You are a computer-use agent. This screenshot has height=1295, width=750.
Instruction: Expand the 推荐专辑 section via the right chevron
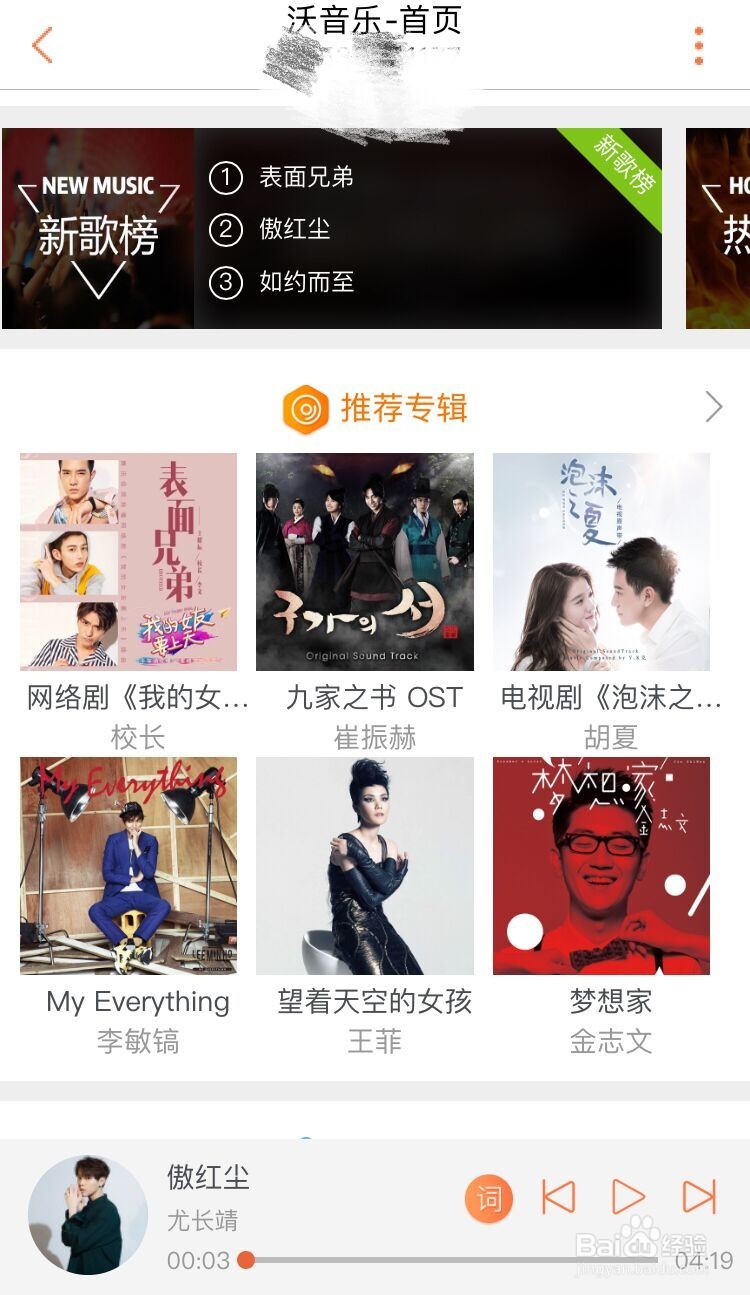tap(712, 407)
